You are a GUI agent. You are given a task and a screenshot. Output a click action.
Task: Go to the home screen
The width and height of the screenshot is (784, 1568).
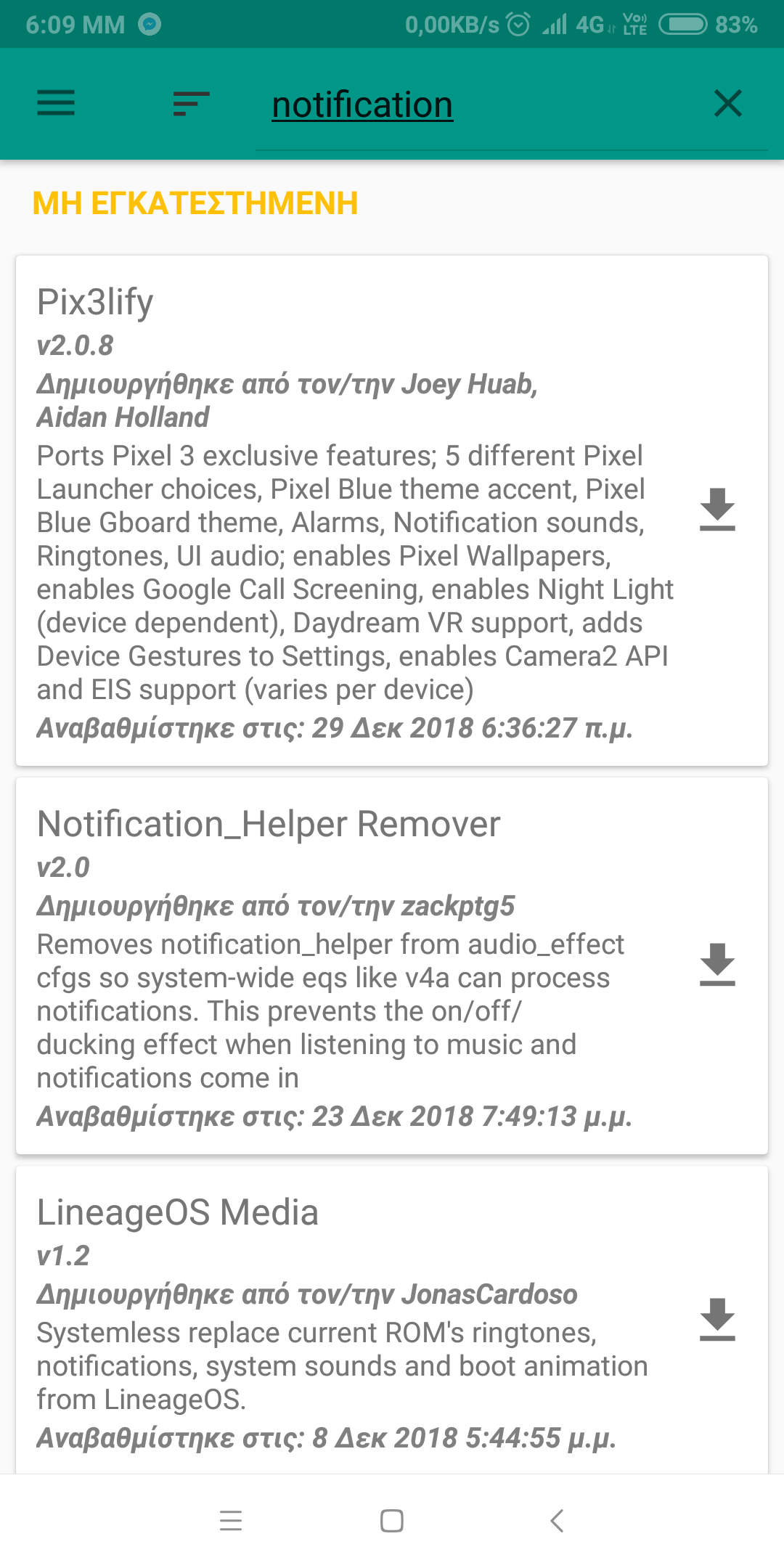tap(392, 1521)
